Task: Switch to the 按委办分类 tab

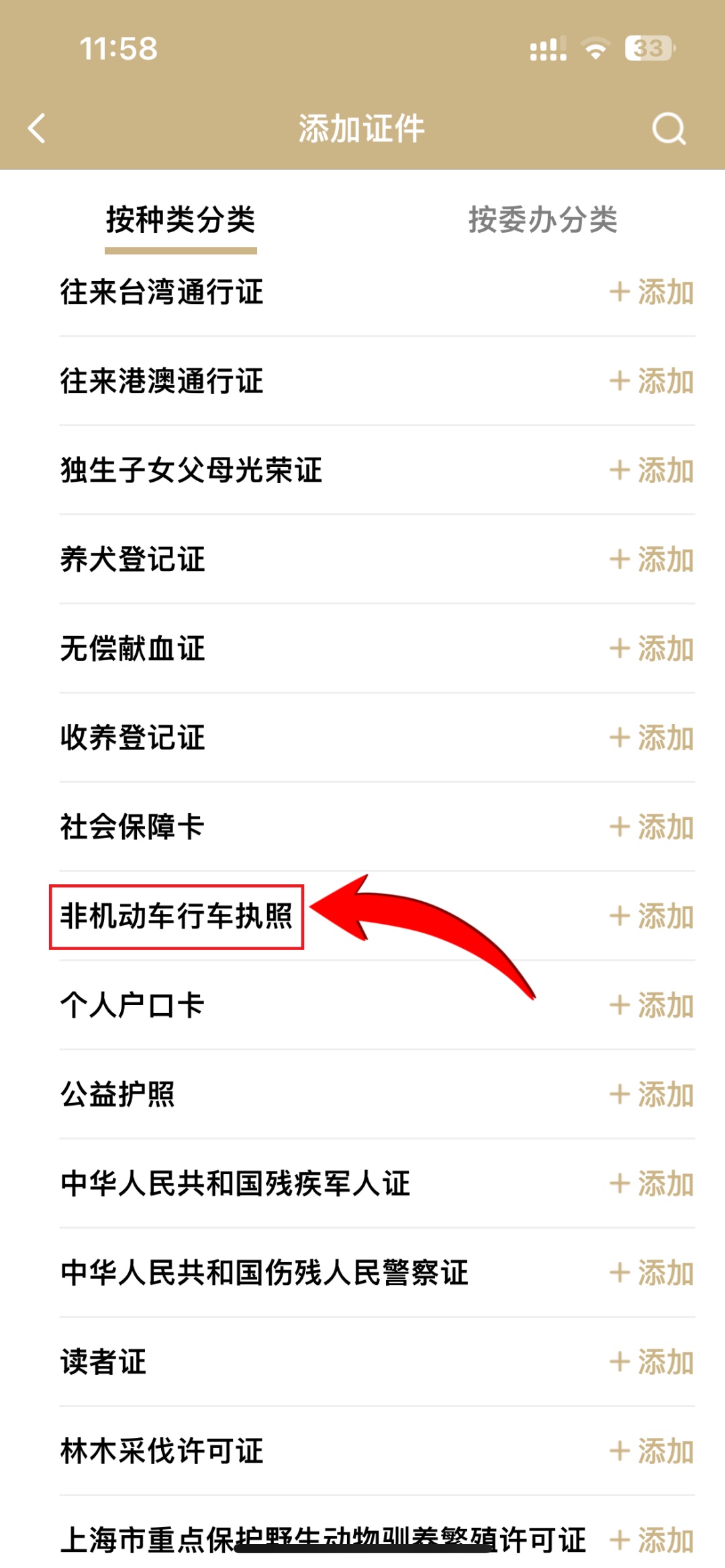Action: [x=542, y=220]
